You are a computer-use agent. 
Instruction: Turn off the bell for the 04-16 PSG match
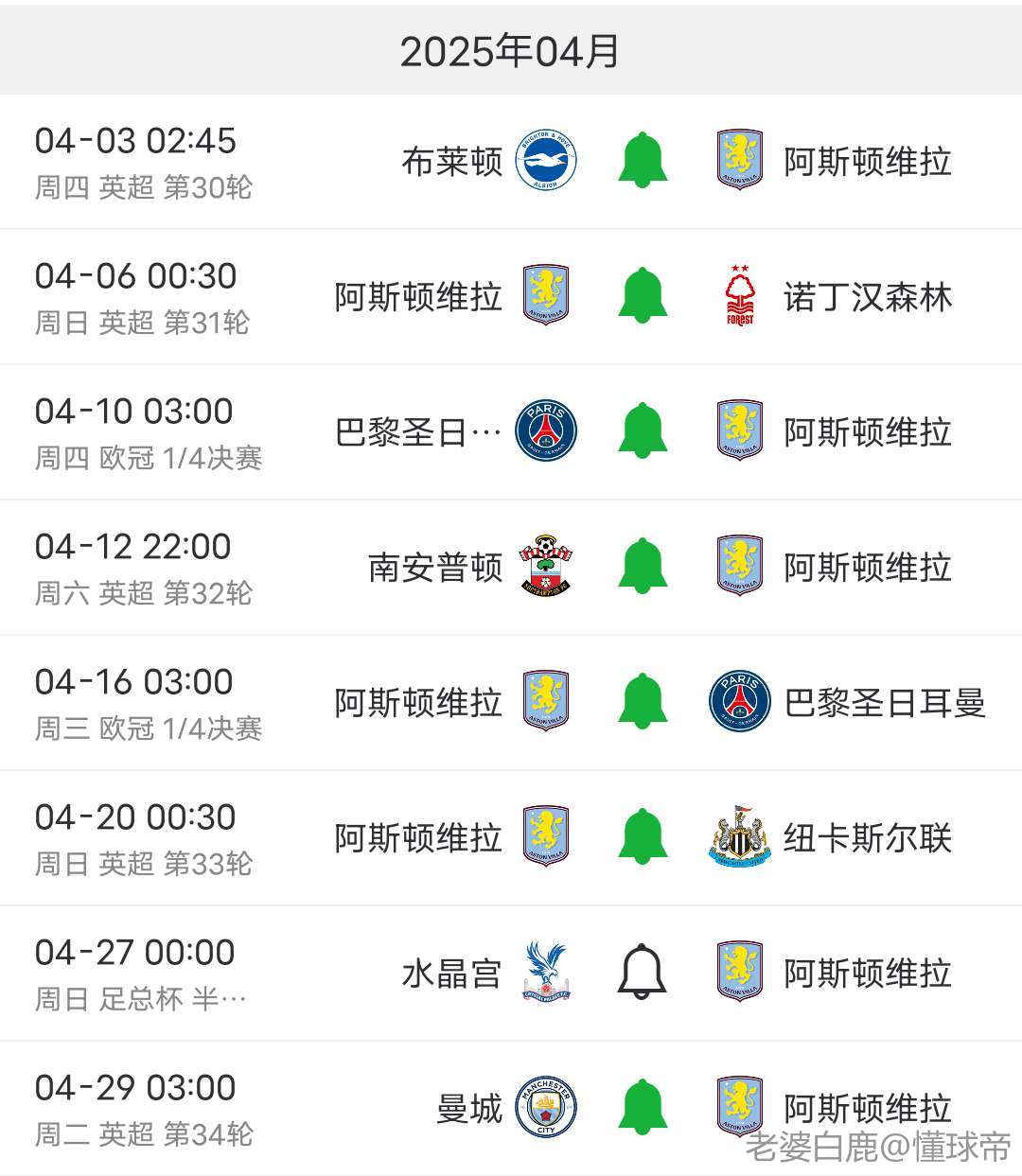coord(643,702)
